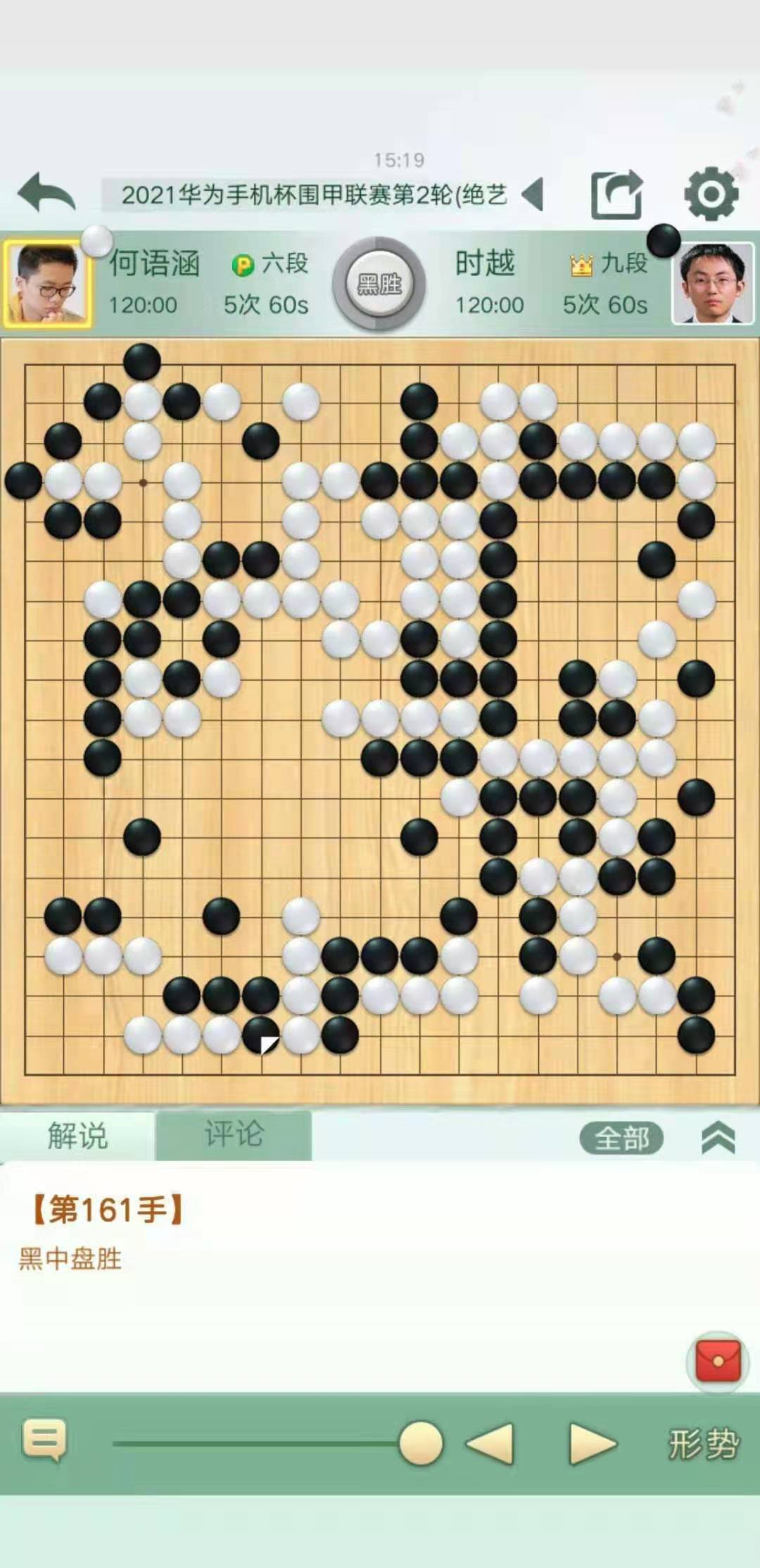Open the 形势 position analysis
Image resolution: width=760 pixels, height=1568 pixels.
click(703, 1444)
